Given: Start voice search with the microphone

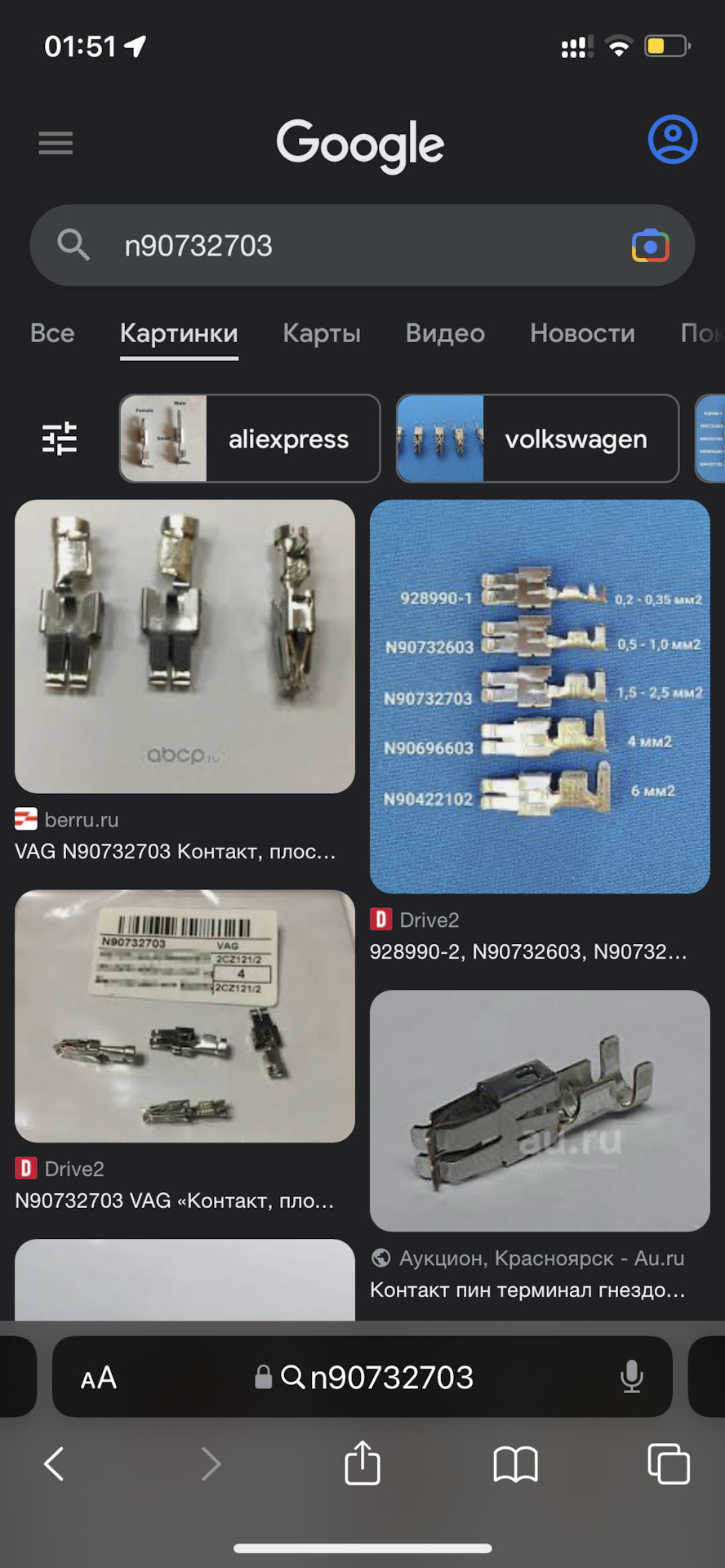Looking at the screenshot, I should (631, 1377).
